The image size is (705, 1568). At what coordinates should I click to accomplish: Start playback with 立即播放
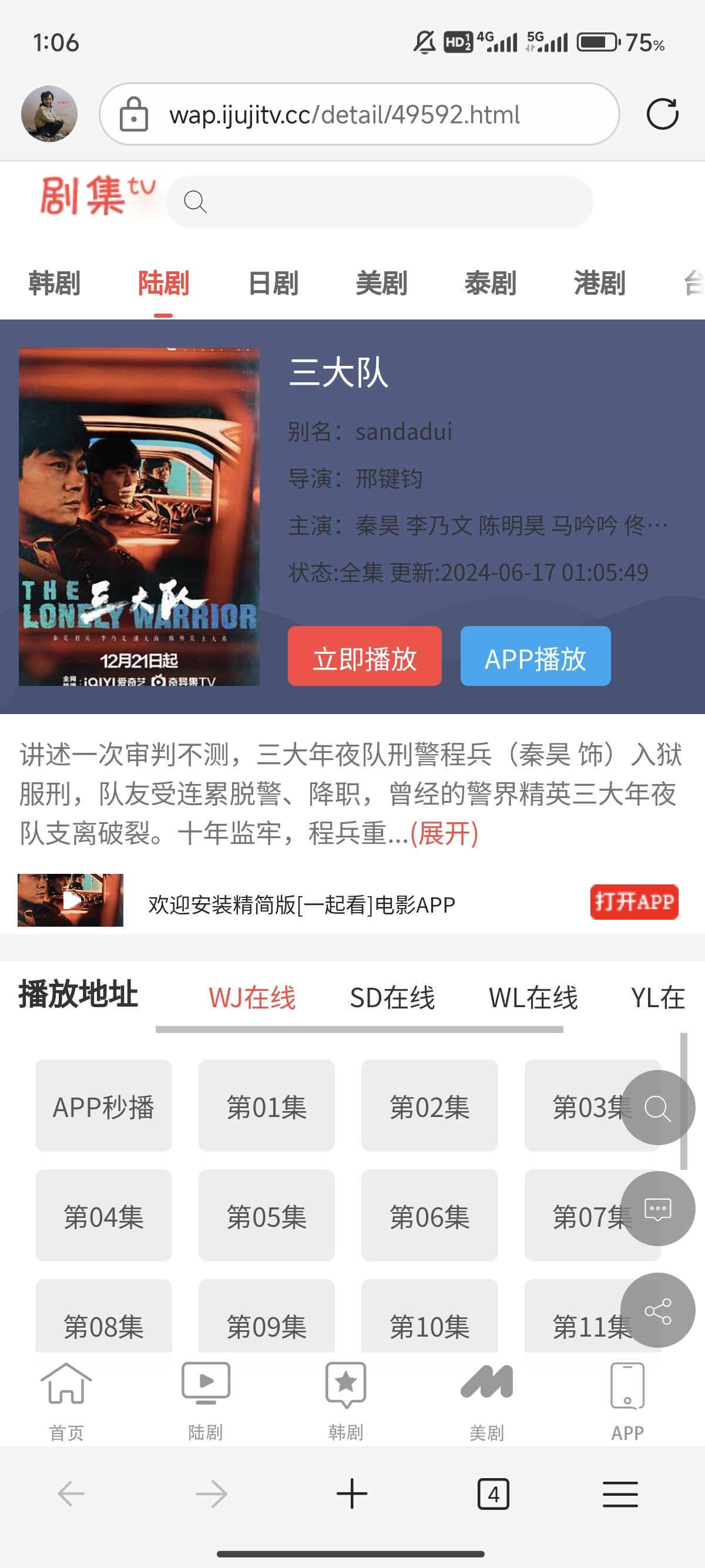click(364, 656)
